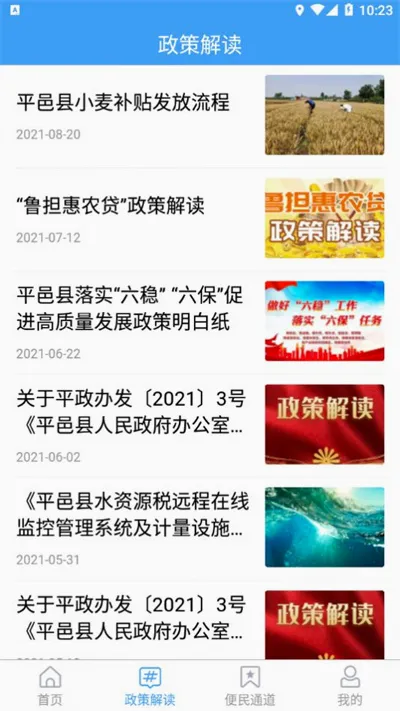This screenshot has width=400, height=711.
Task: Open the 我的 profile tab
Action: pyautogui.click(x=350, y=685)
